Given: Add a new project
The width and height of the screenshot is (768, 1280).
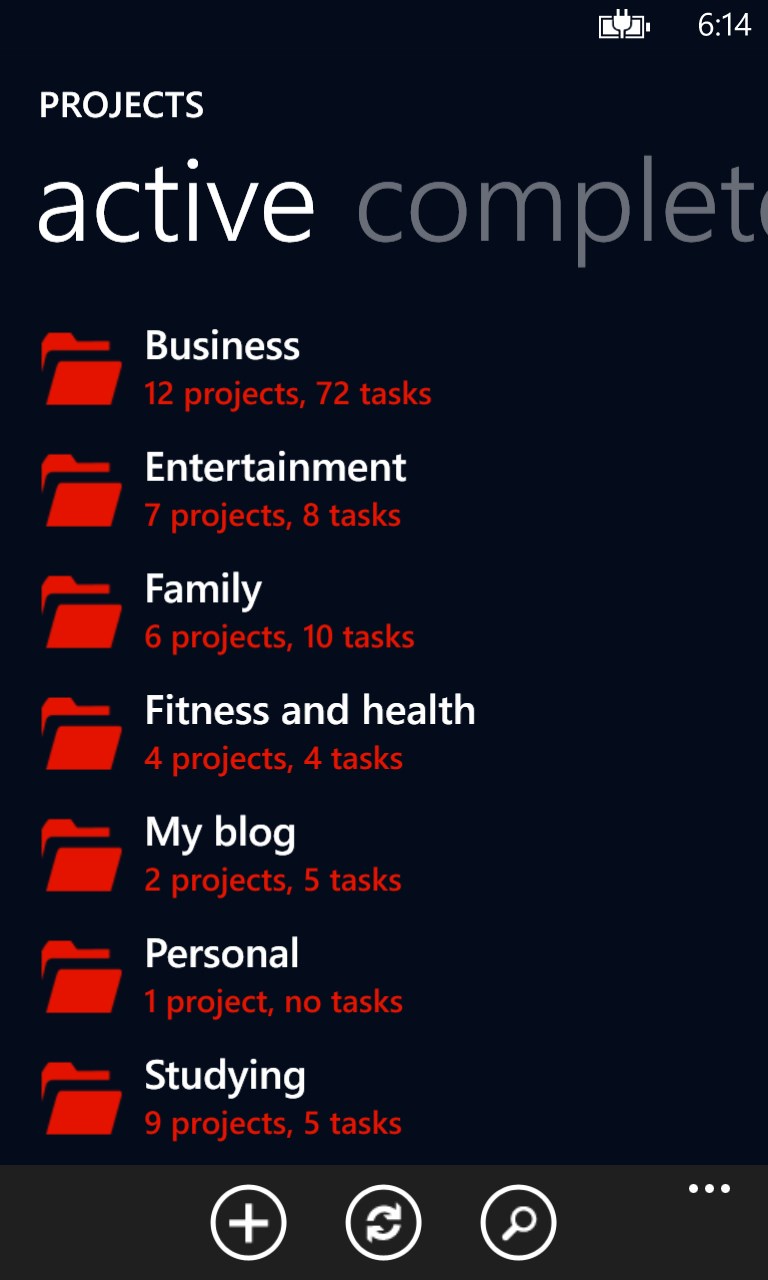Looking at the screenshot, I should [x=248, y=1222].
